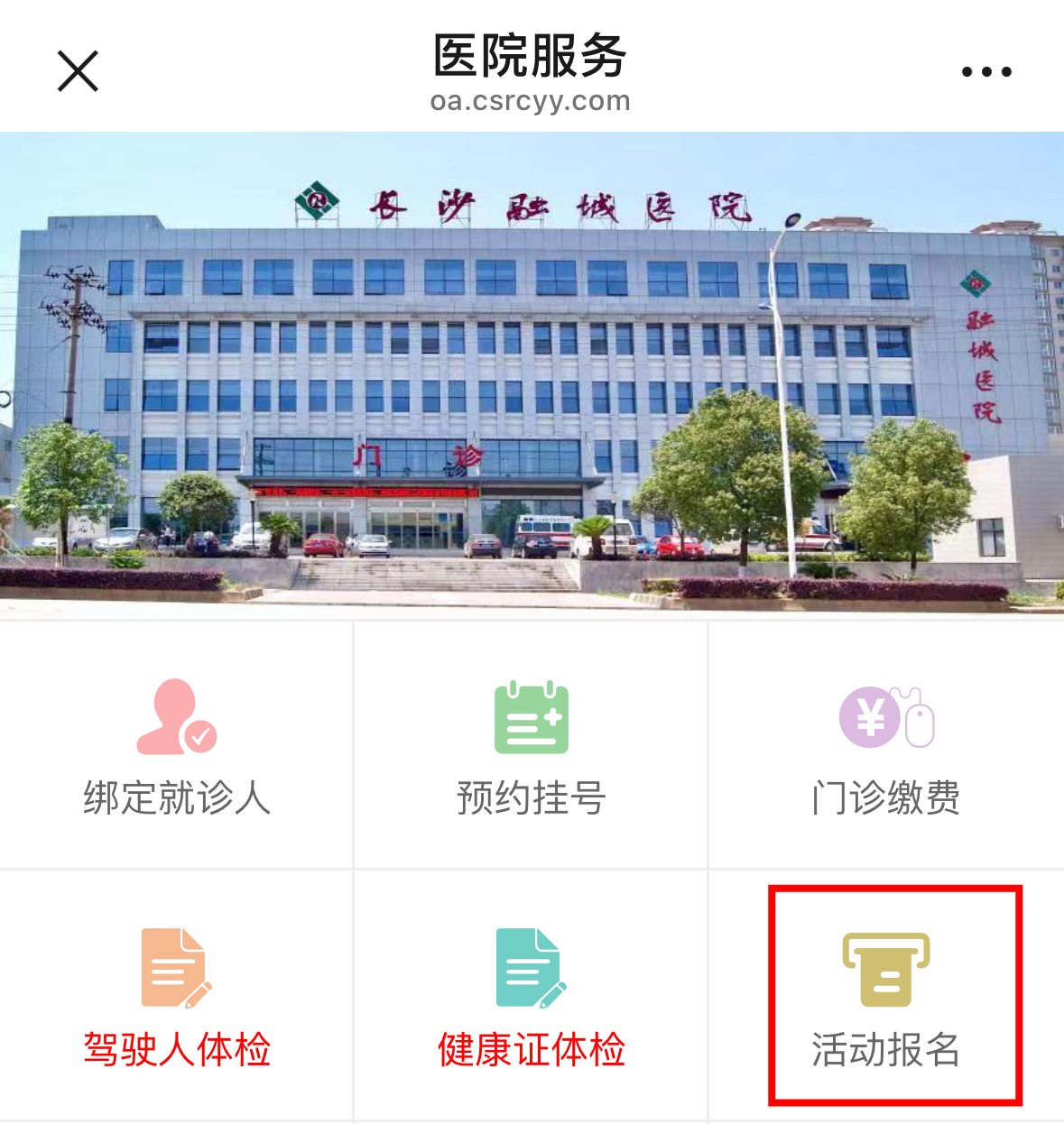Click the oa.csrcyy.com address text
1064x1124 pixels.
point(531,101)
